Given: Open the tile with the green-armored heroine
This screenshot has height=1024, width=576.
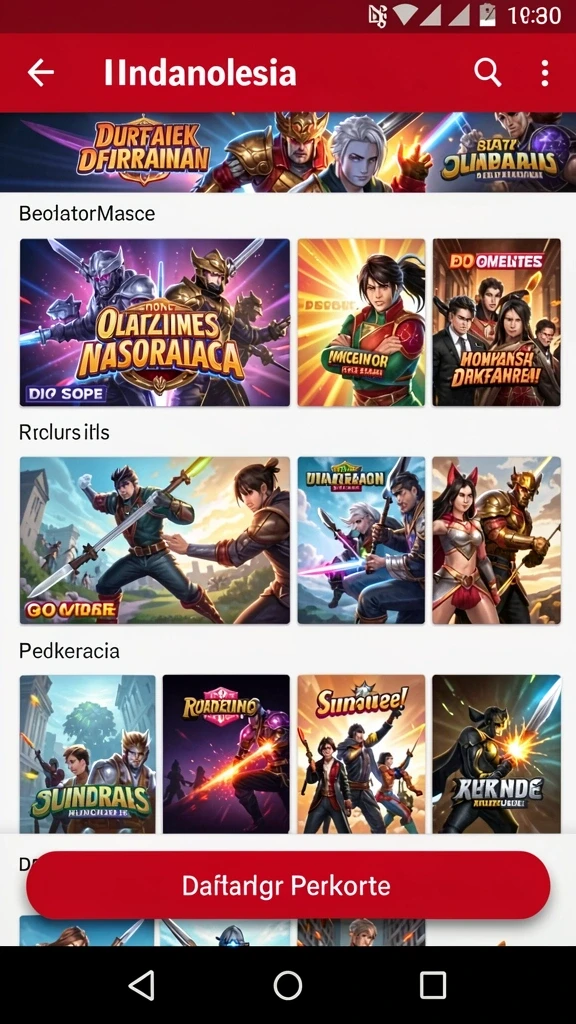Looking at the screenshot, I should (361, 322).
